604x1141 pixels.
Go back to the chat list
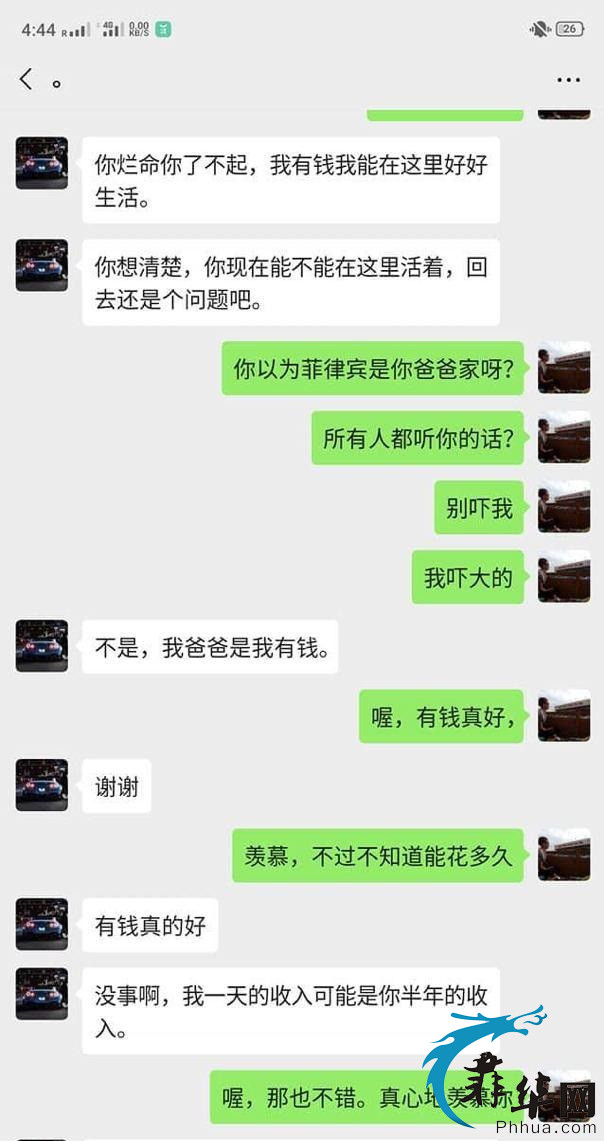(x=26, y=80)
